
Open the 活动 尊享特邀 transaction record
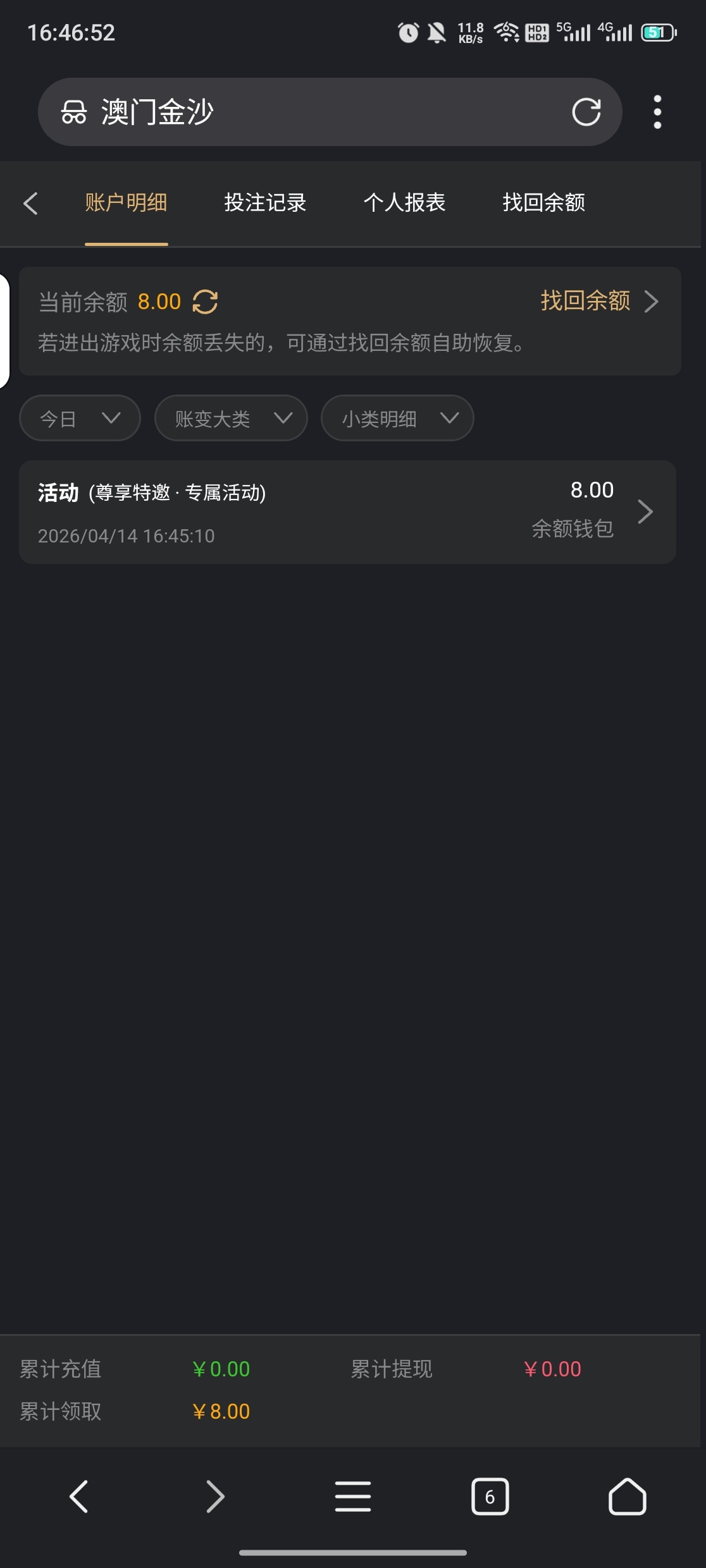coord(347,512)
